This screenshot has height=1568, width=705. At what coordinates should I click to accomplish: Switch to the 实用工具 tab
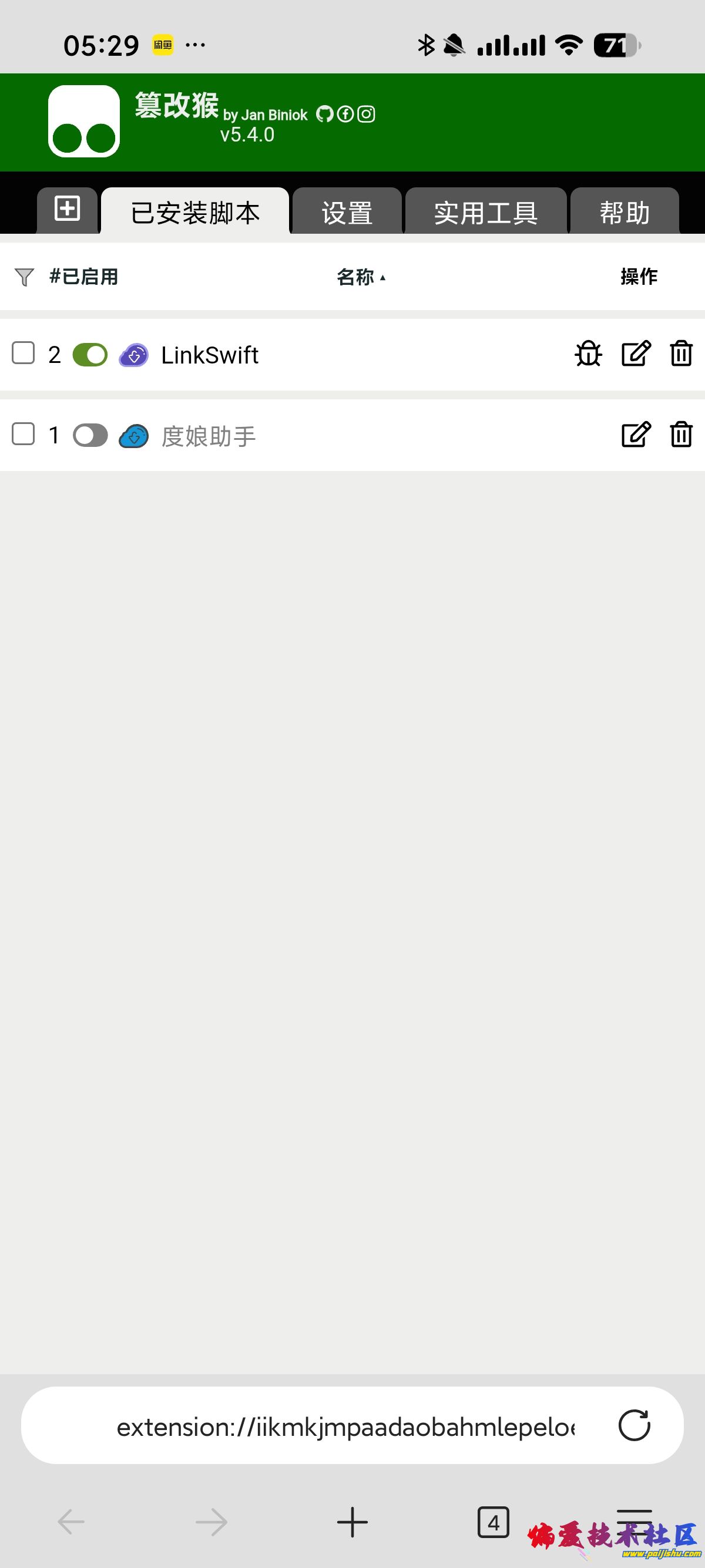485,213
